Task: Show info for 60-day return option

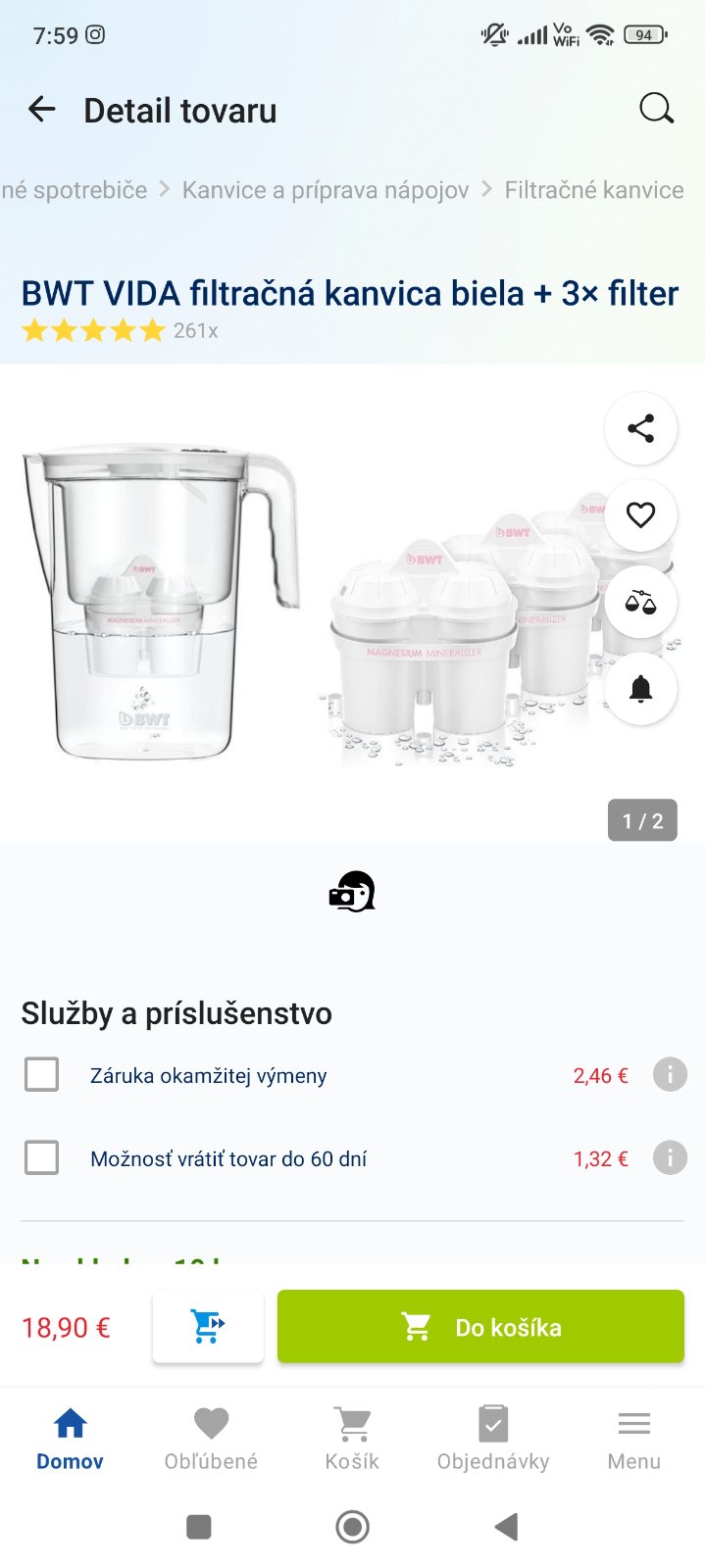Action: coord(670,1158)
